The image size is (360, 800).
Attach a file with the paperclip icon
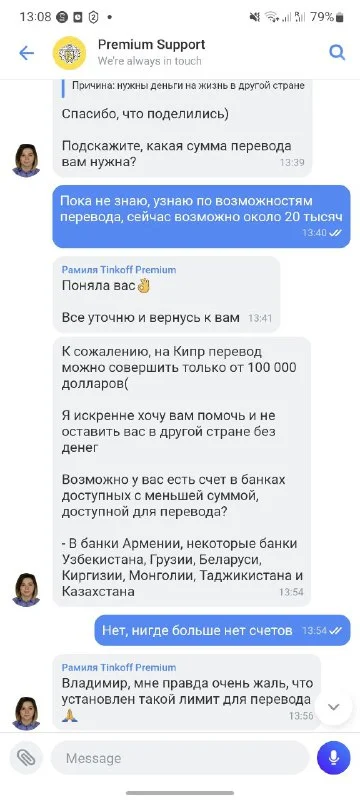25,758
